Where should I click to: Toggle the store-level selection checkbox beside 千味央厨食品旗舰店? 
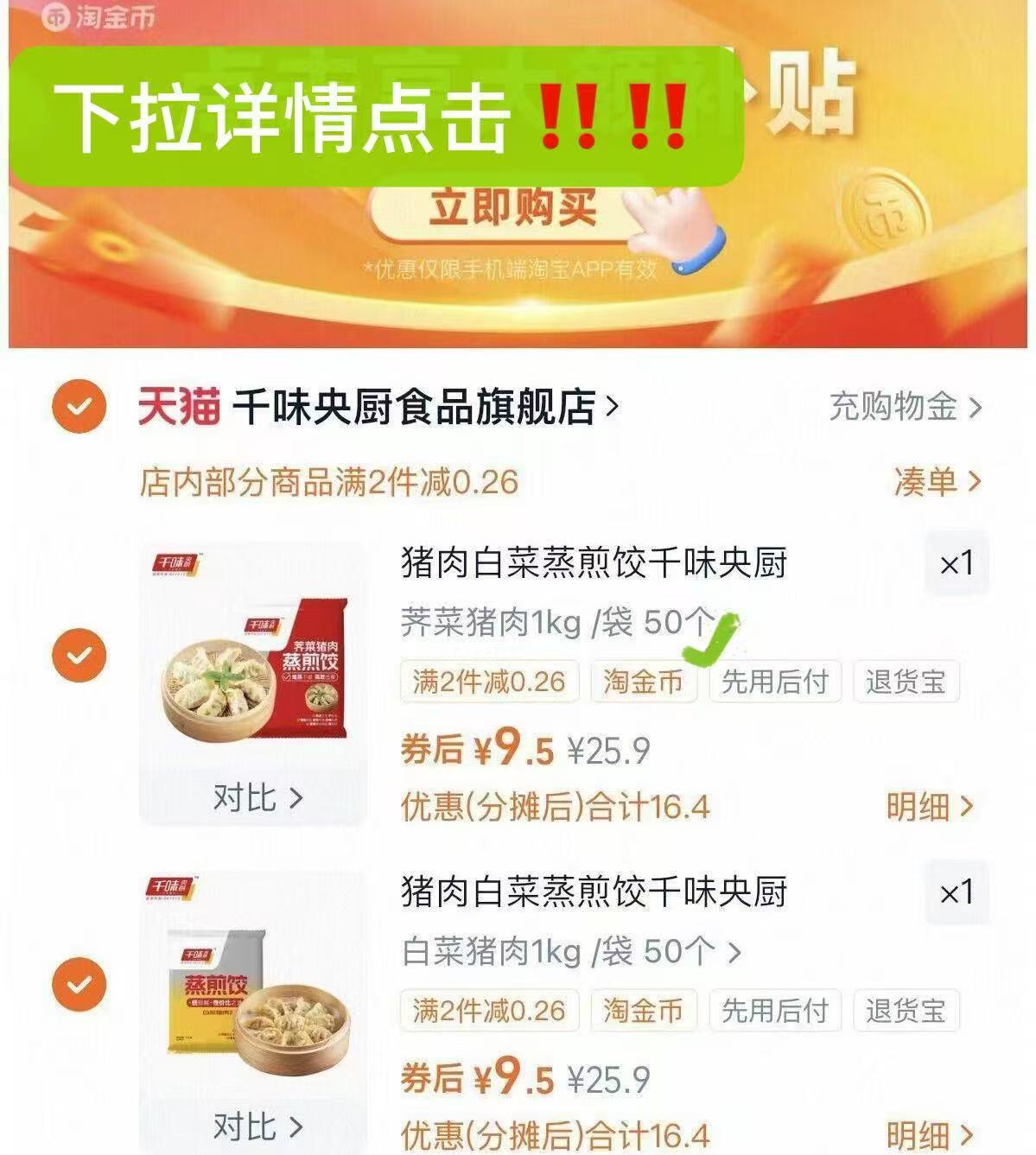coord(79,404)
